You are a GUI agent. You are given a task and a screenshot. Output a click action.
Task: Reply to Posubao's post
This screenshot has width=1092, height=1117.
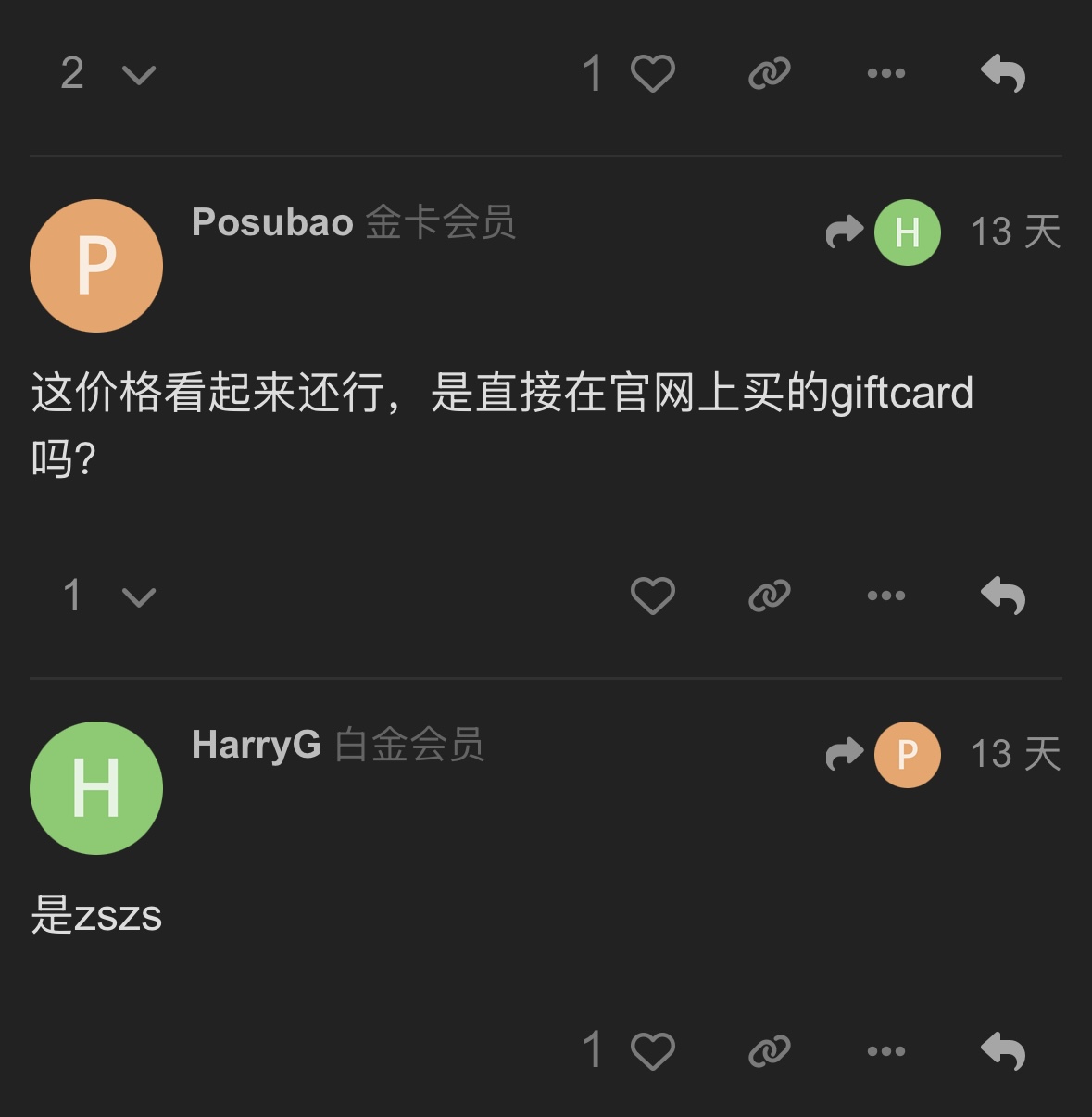click(x=1003, y=596)
